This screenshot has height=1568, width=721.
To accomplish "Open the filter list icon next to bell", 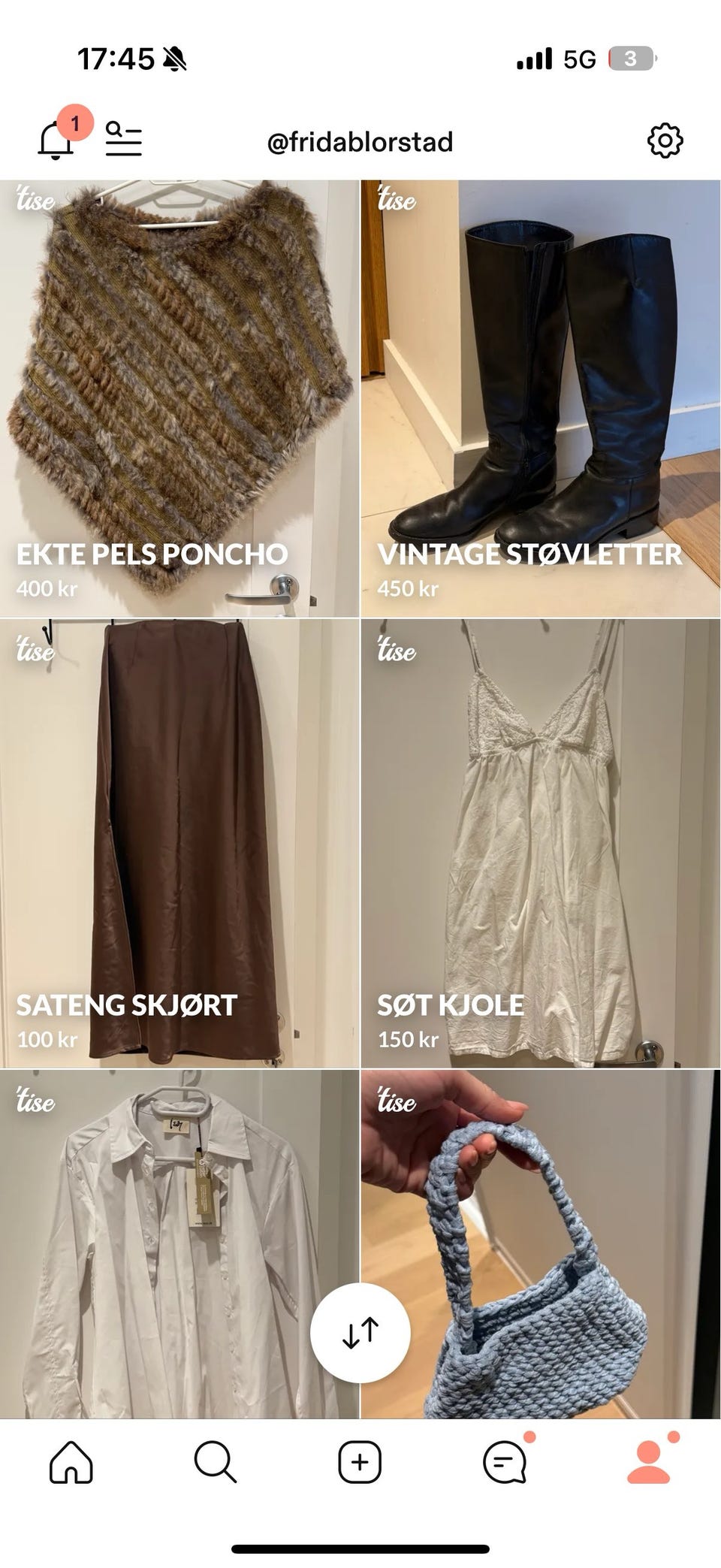I will click(x=125, y=141).
